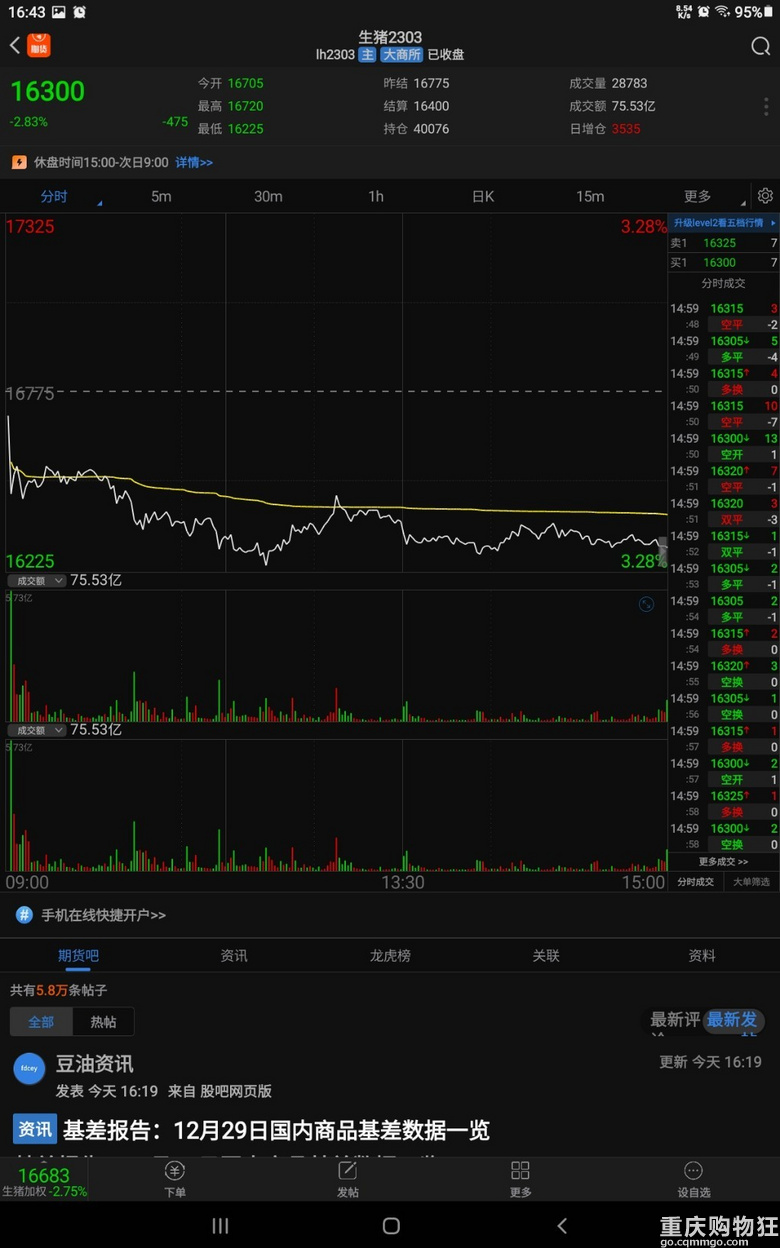The image size is (780, 1248).
Task: Show the 日K daily candlestick chart
Action: [483, 196]
